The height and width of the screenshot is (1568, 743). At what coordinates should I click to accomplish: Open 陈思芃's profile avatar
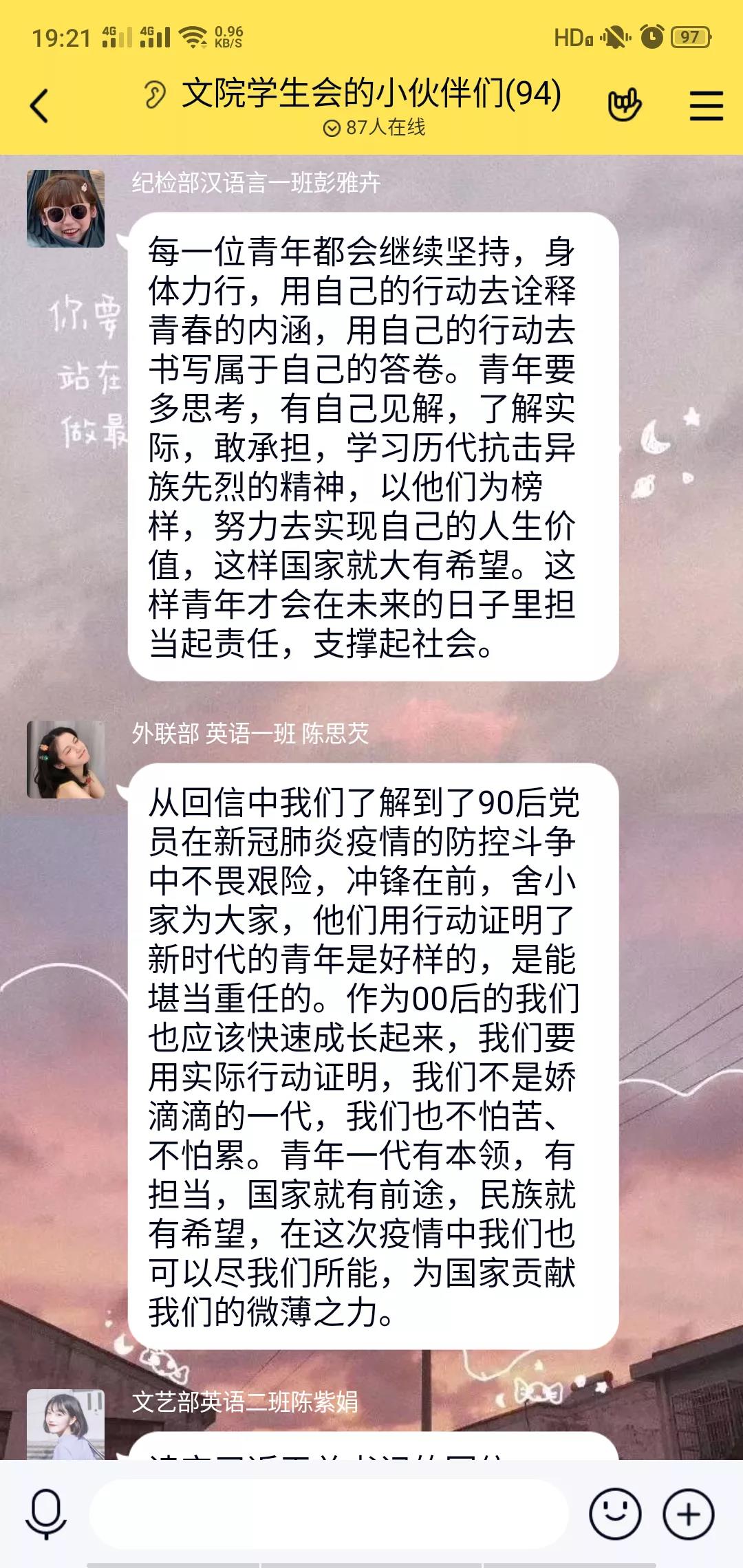[x=65, y=759]
